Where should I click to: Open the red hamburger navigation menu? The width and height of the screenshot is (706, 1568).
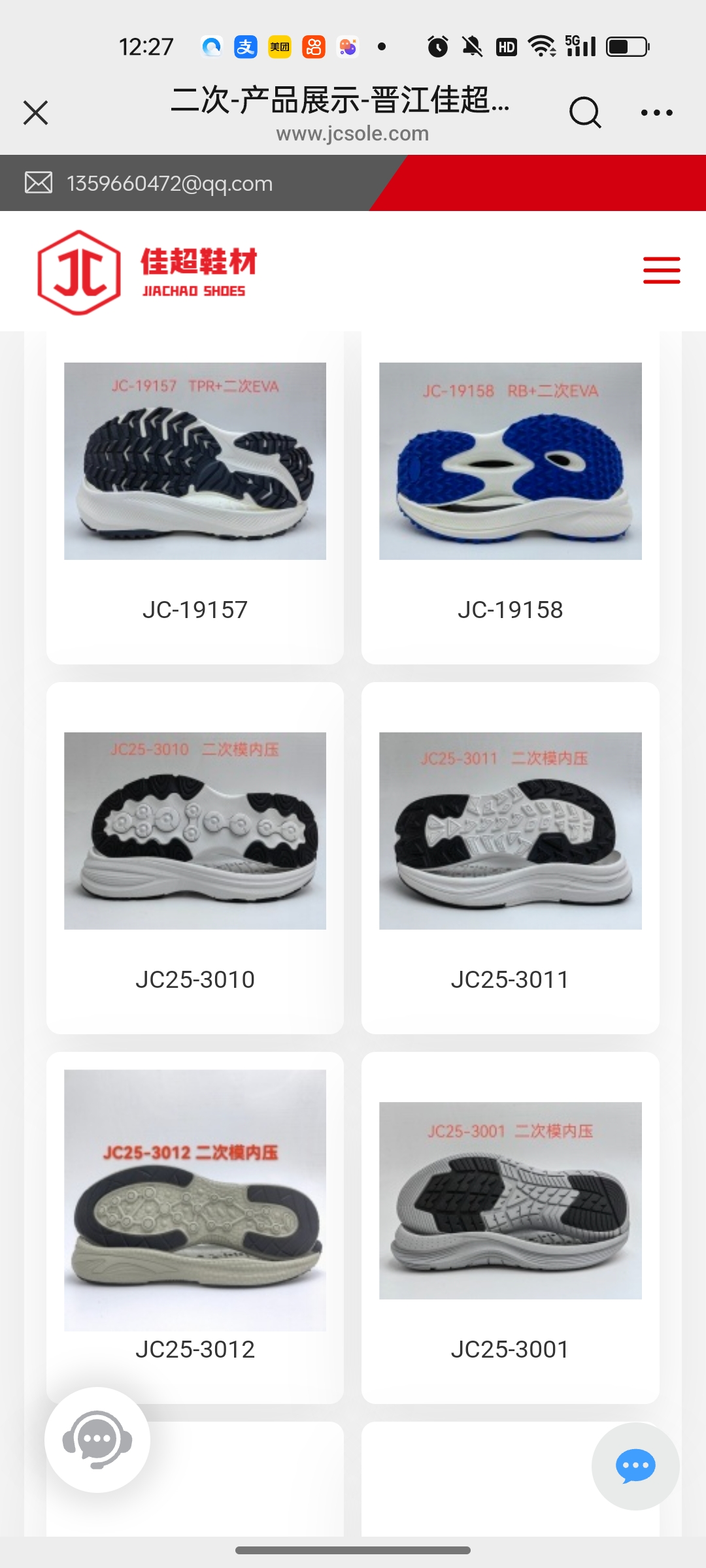(x=661, y=270)
